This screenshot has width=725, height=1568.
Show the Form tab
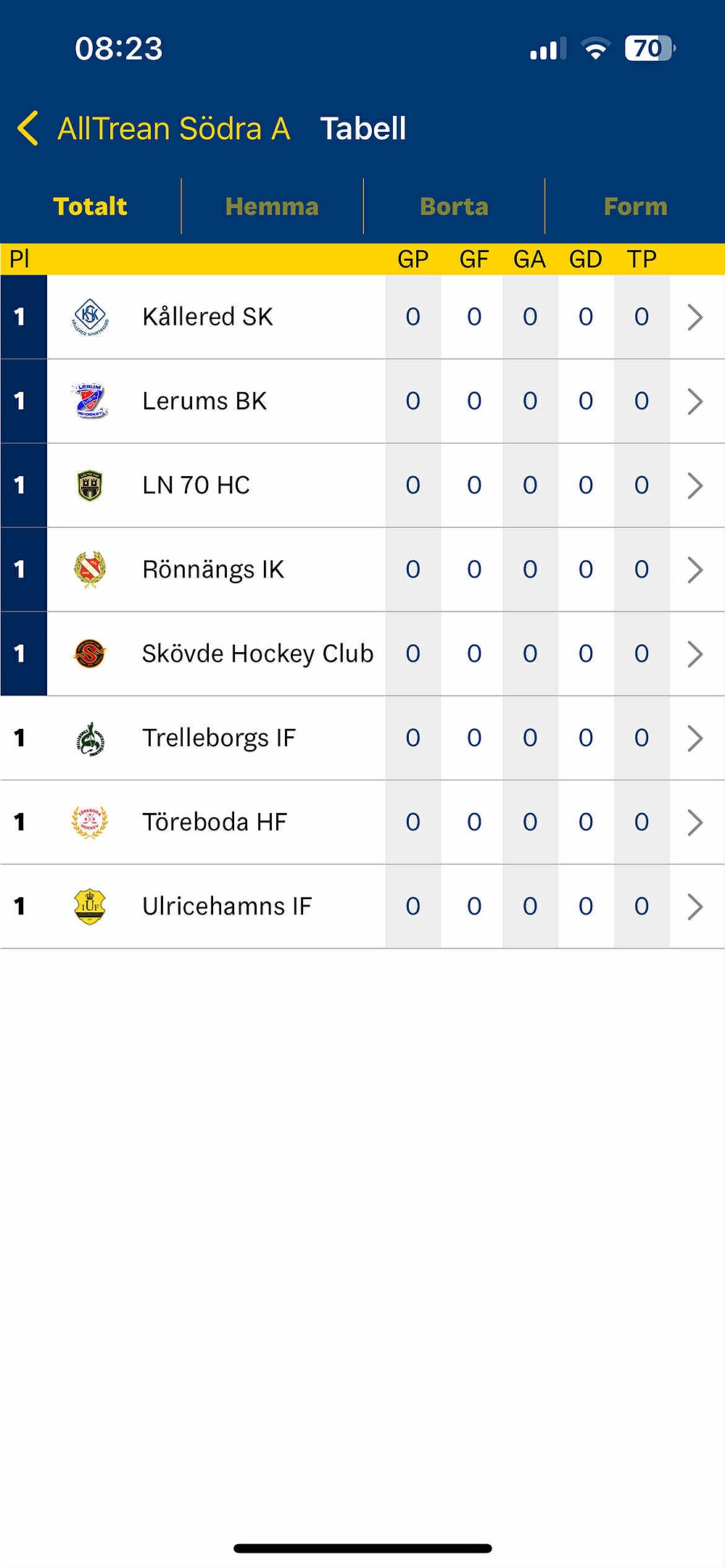635,207
